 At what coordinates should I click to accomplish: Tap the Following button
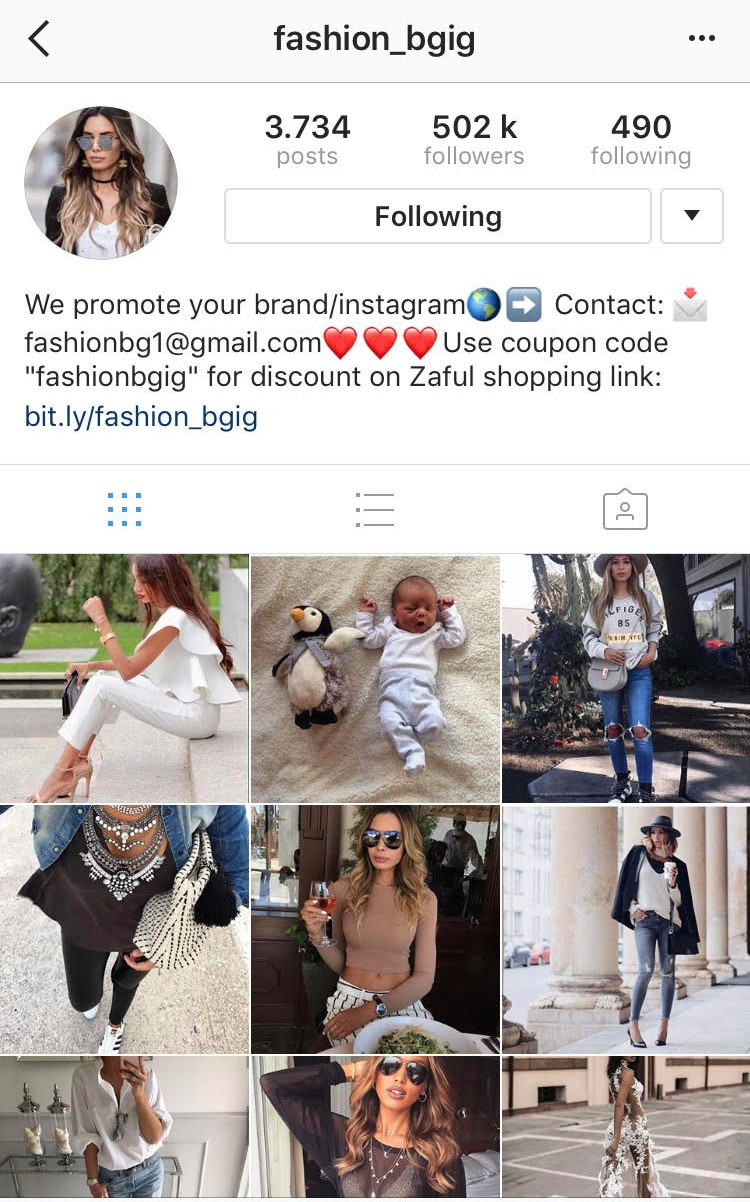(438, 216)
